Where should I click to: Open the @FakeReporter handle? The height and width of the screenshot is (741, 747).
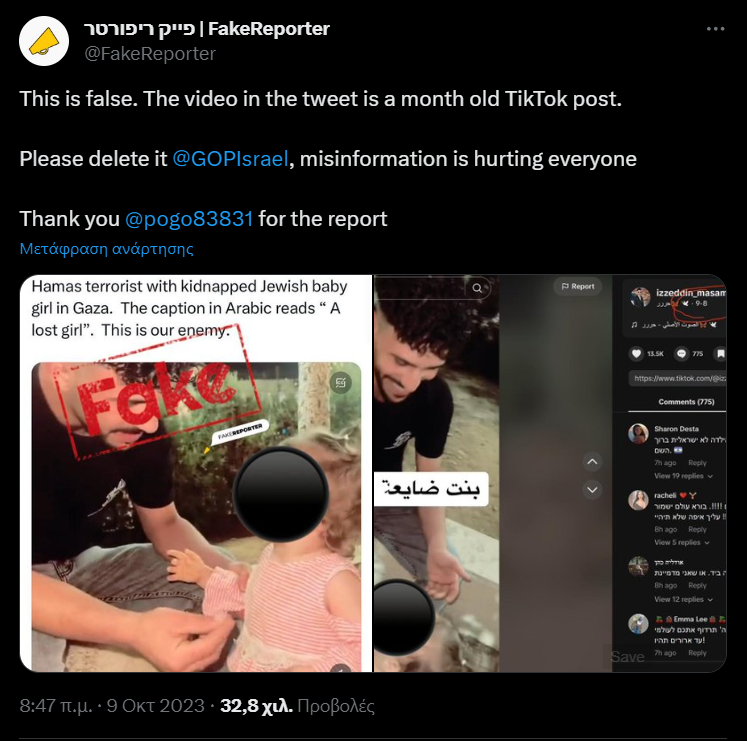pos(150,54)
